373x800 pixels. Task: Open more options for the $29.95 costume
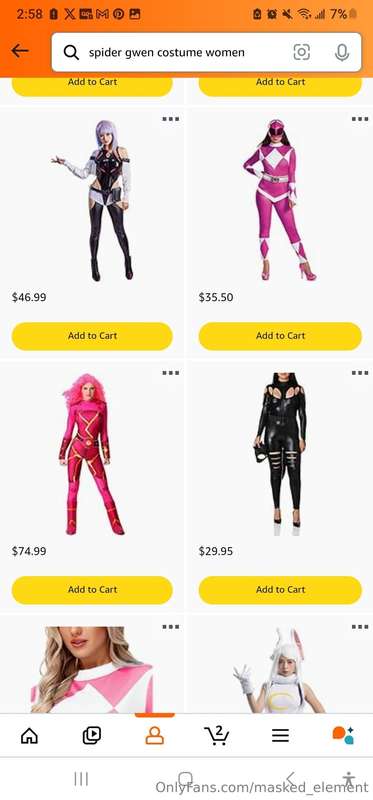(360, 373)
